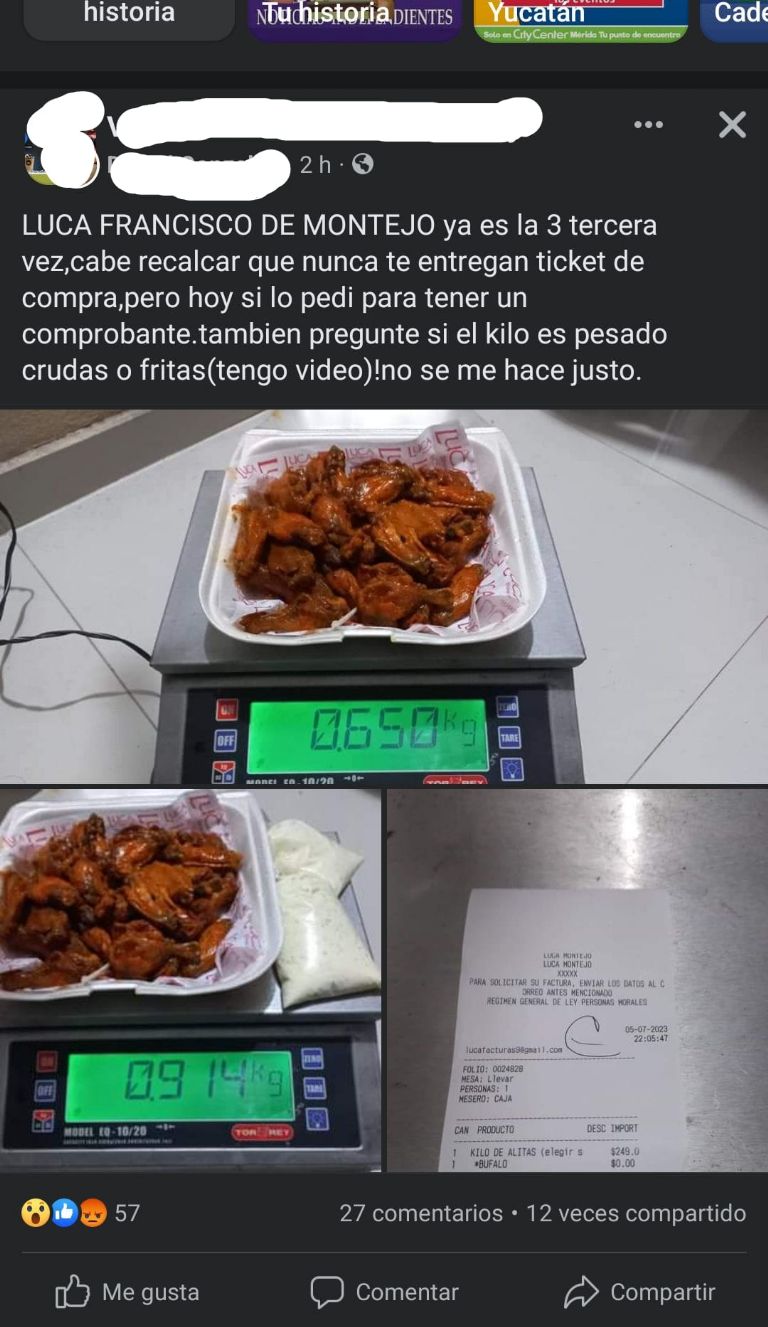Screen dimensions: 768x1327
Task: View the 57 reactions list
Action: pos(80,1213)
